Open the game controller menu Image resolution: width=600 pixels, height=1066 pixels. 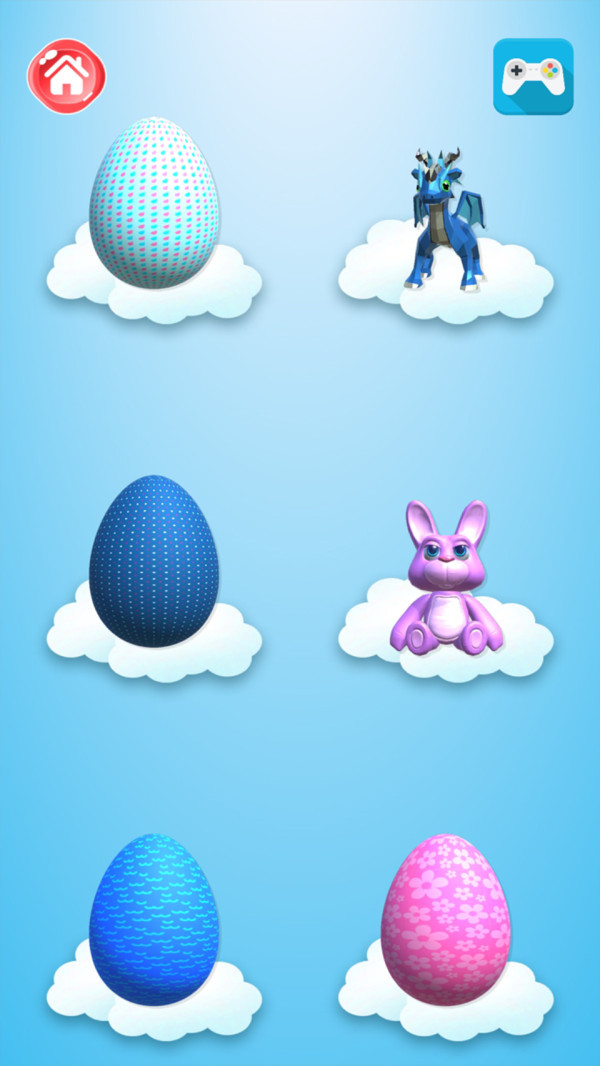[533, 76]
